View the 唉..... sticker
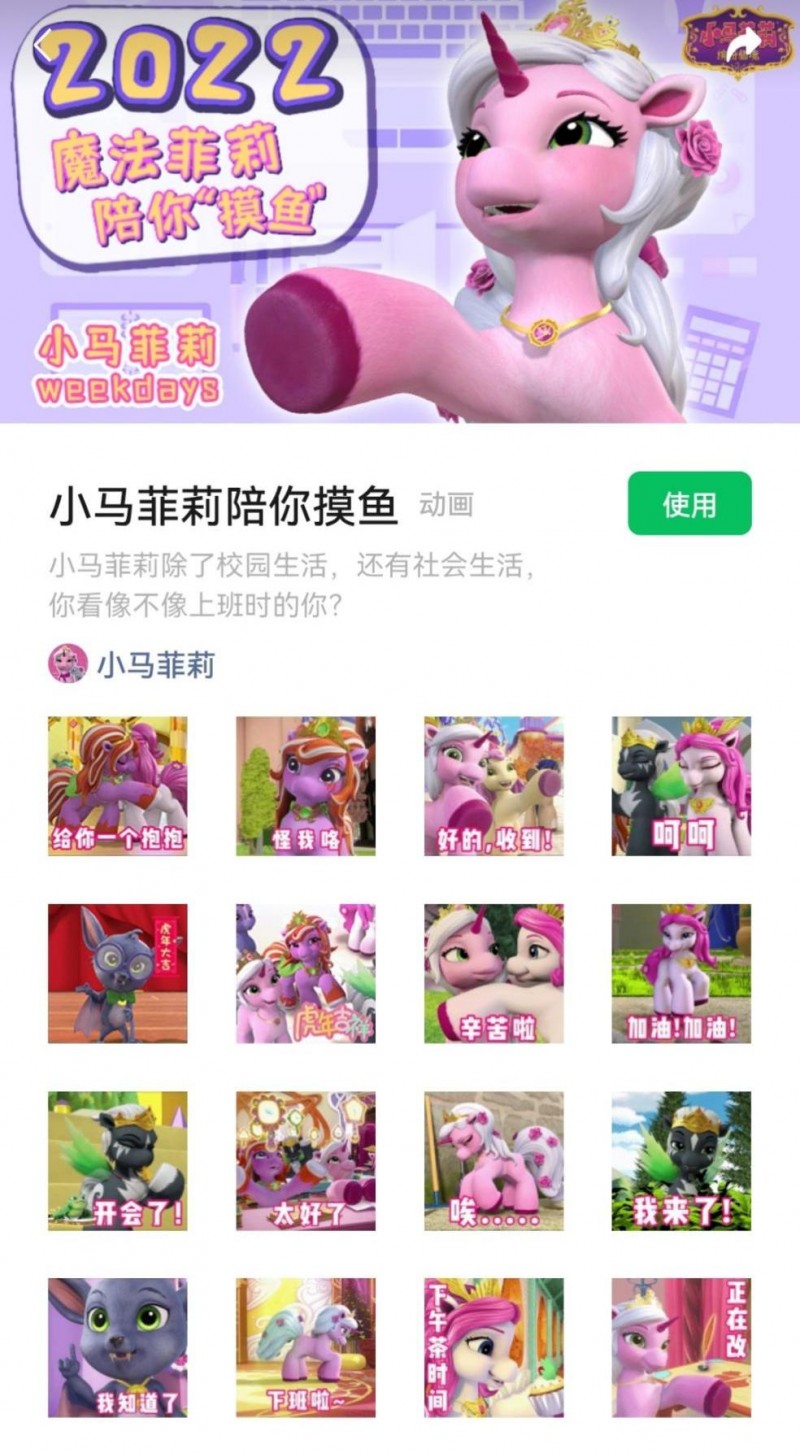Image resolution: width=800 pixels, height=1453 pixels. tap(493, 1160)
